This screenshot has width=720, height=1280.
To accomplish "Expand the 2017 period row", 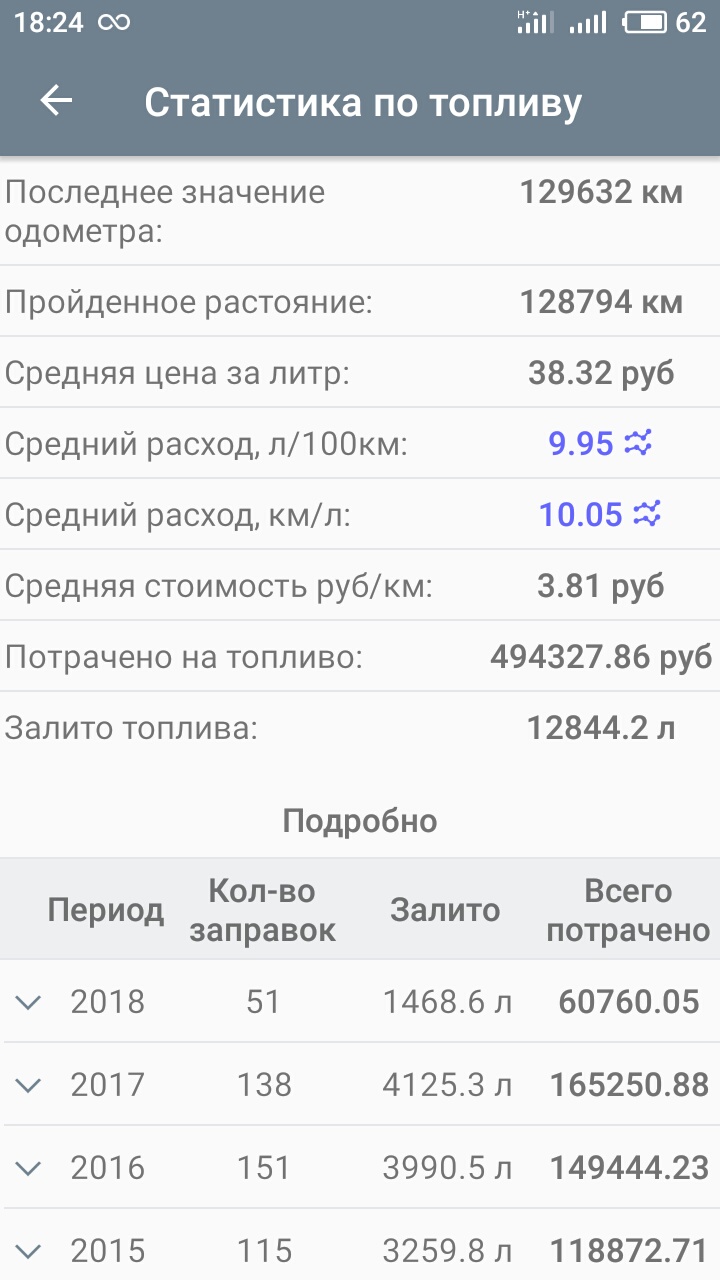I will coord(30,1085).
